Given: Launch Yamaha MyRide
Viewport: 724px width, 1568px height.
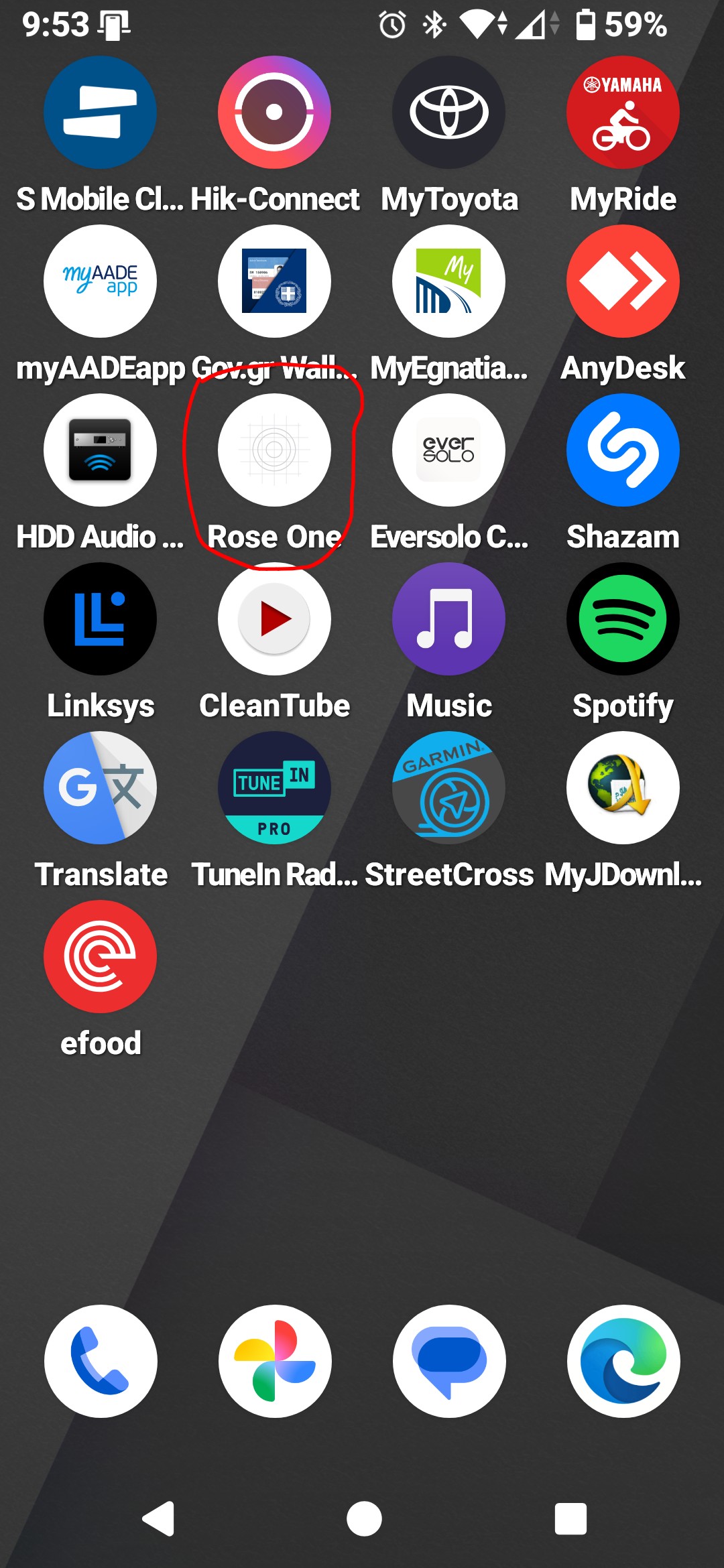Looking at the screenshot, I should click(623, 112).
